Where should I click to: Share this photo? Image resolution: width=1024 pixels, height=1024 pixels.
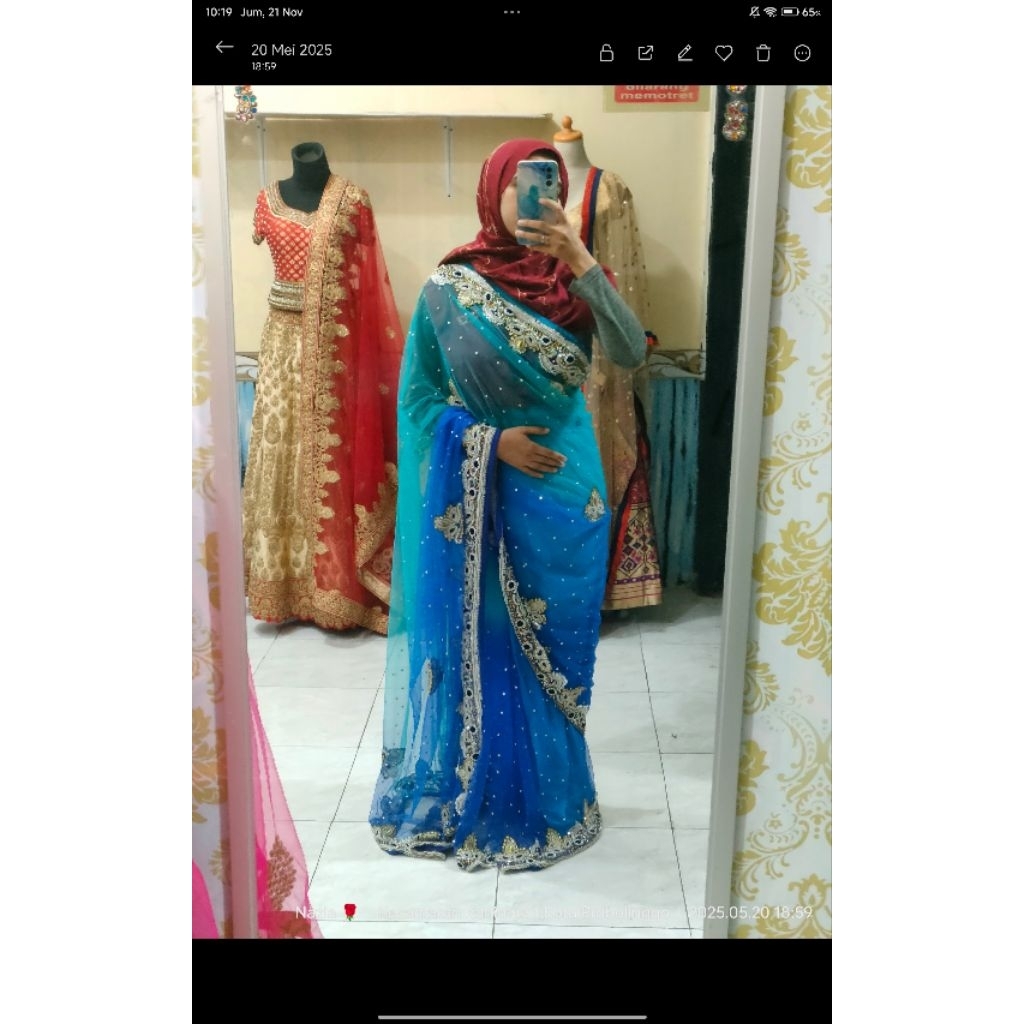[645, 53]
